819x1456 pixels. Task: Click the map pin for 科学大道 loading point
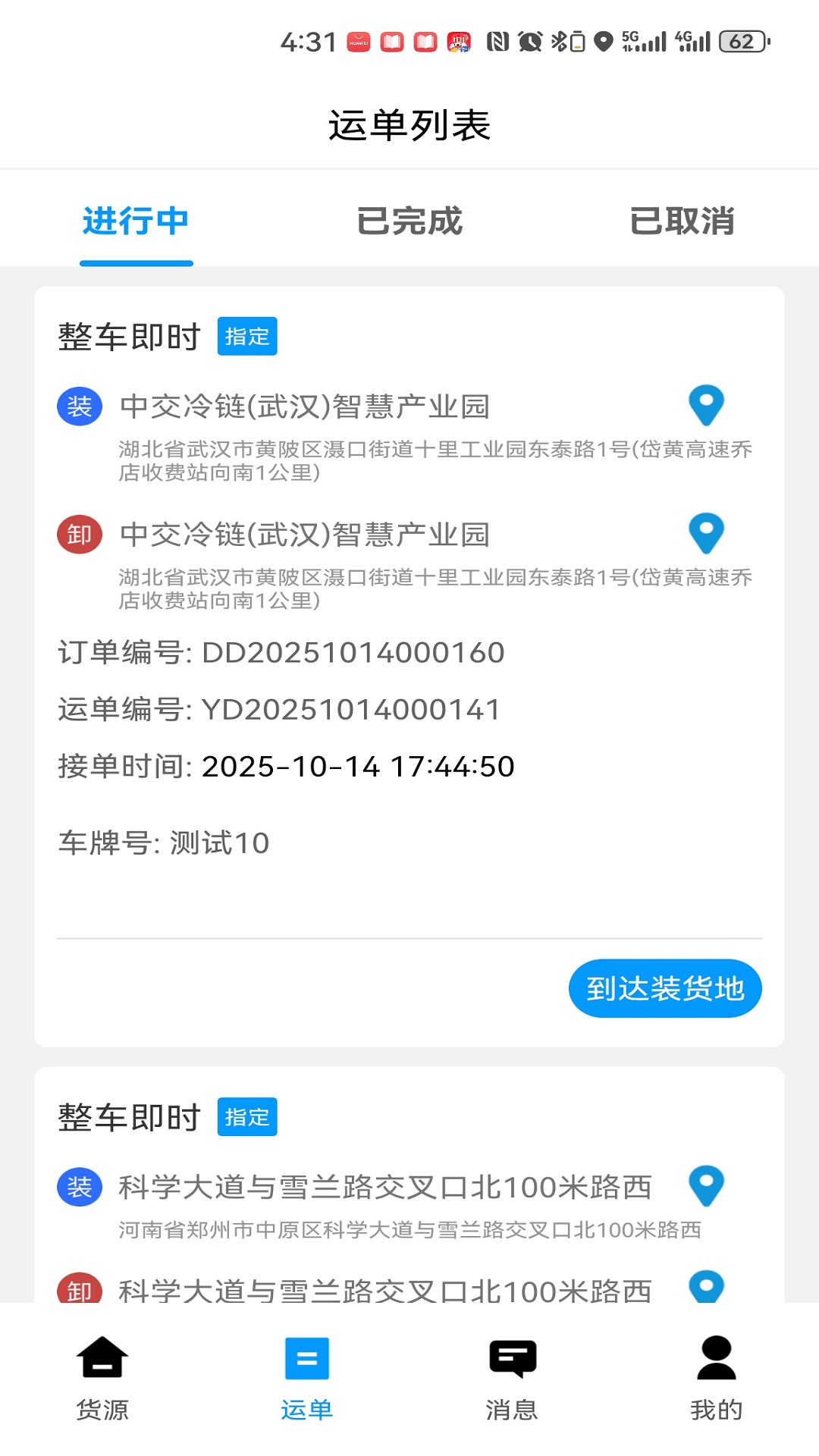(707, 1185)
